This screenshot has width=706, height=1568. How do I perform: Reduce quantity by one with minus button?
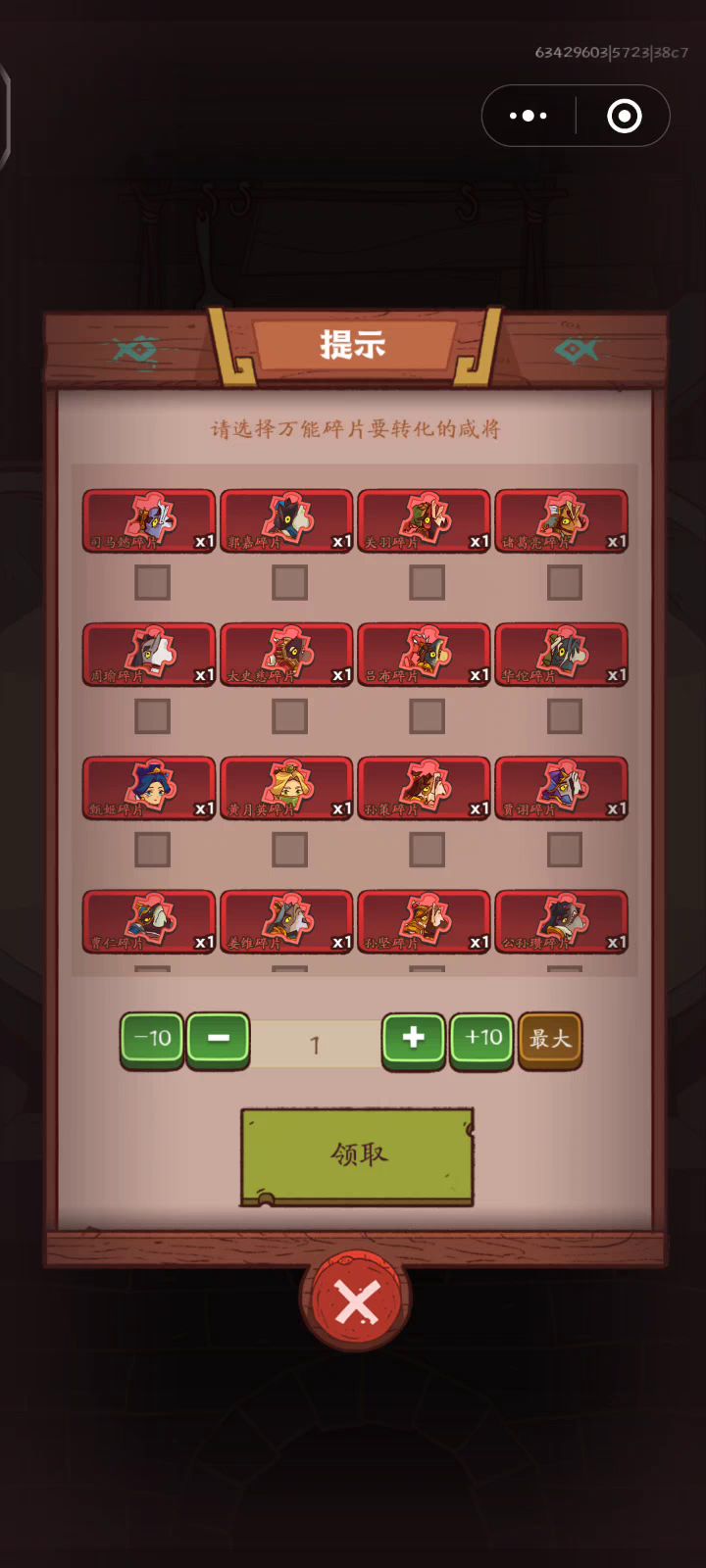(218, 1039)
